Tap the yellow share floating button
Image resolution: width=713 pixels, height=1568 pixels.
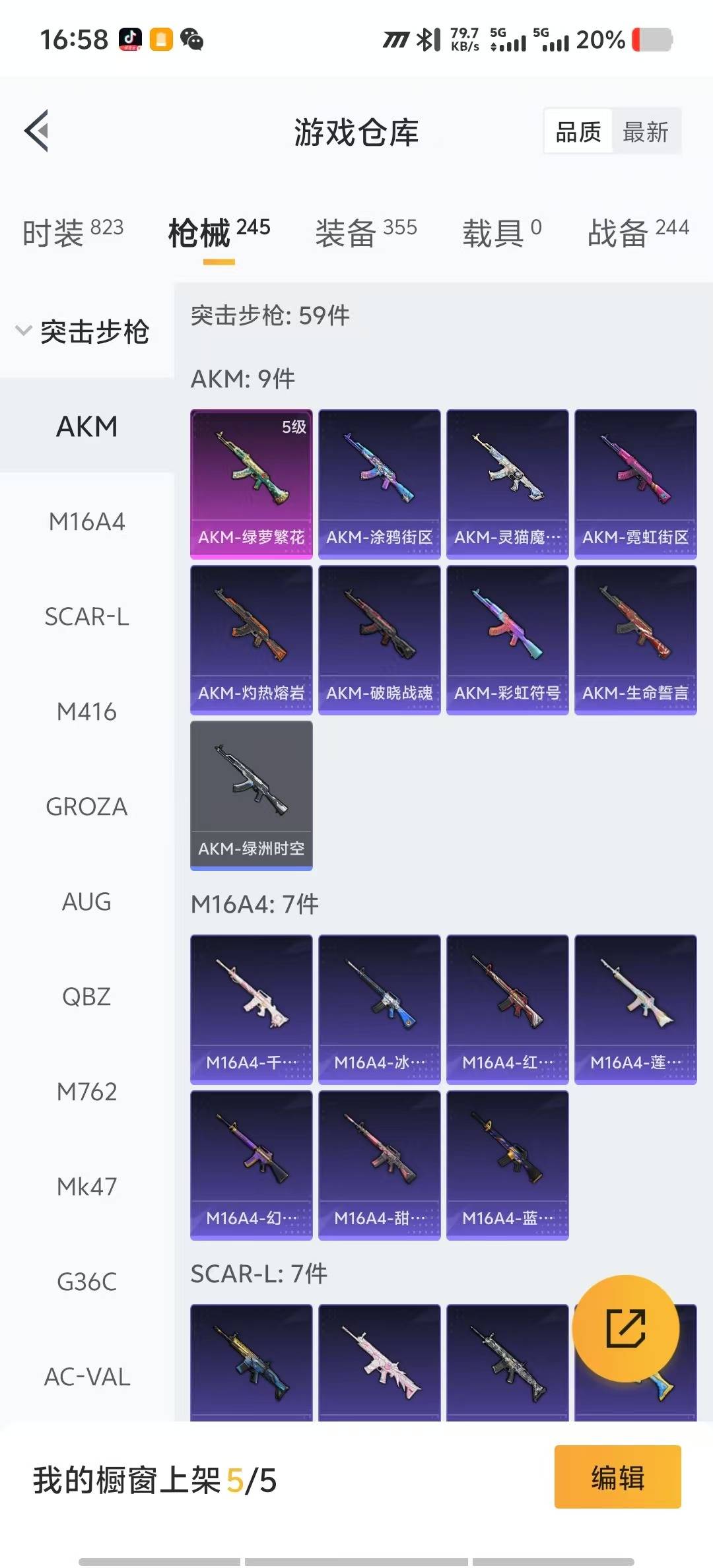pos(625,1328)
